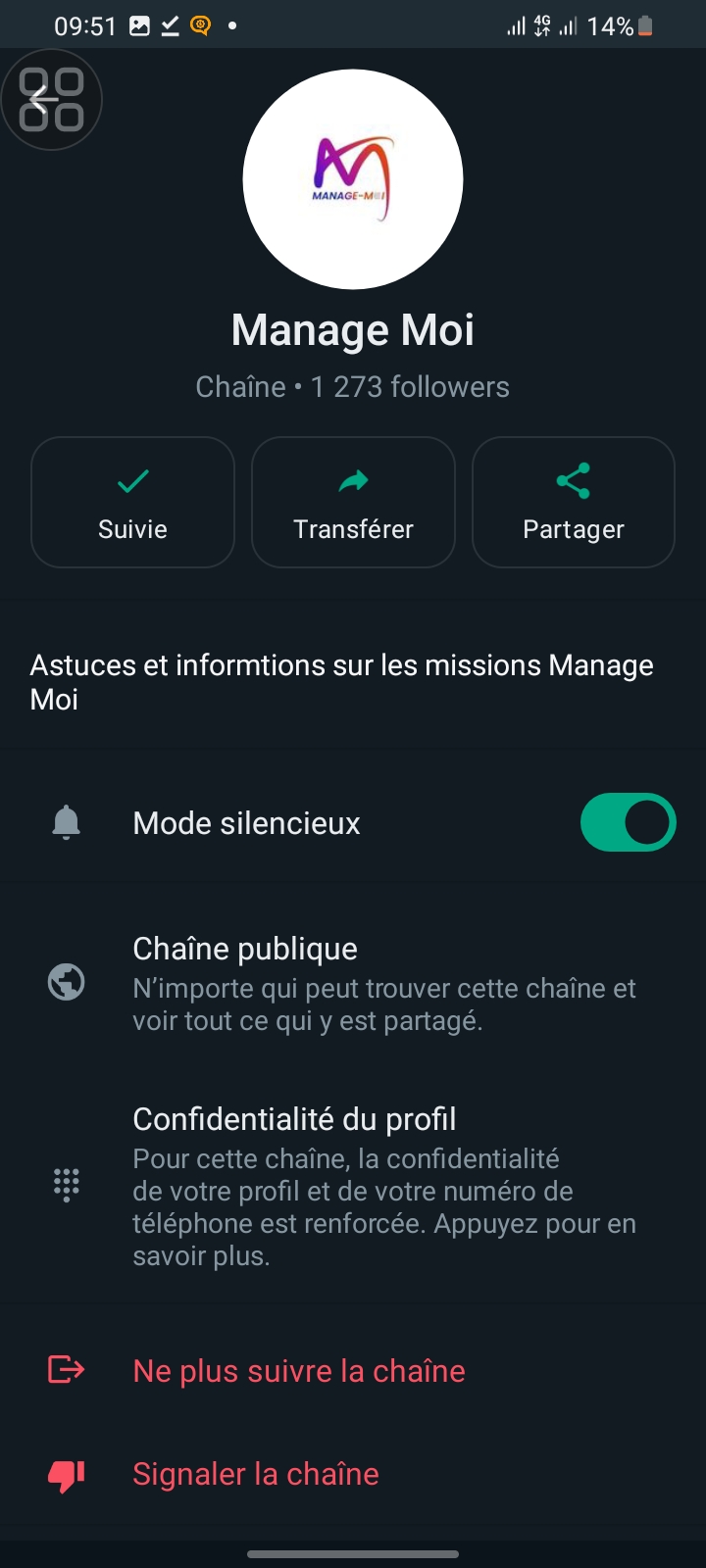Tap the Suivie button to toggle following
The height and width of the screenshot is (1568, 706).
pos(132,502)
